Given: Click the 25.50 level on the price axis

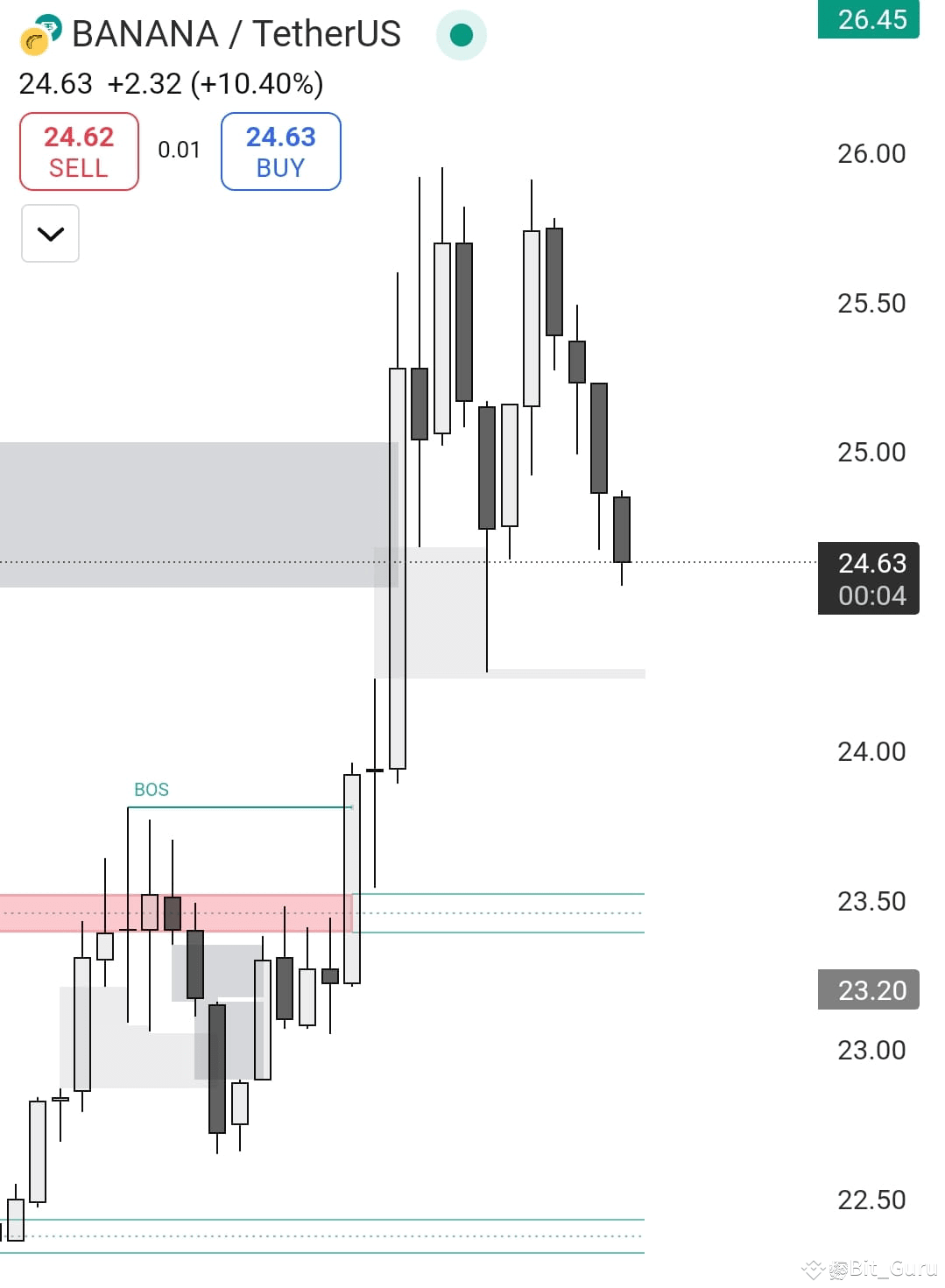Looking at the screenshot, I should [871, 304].
